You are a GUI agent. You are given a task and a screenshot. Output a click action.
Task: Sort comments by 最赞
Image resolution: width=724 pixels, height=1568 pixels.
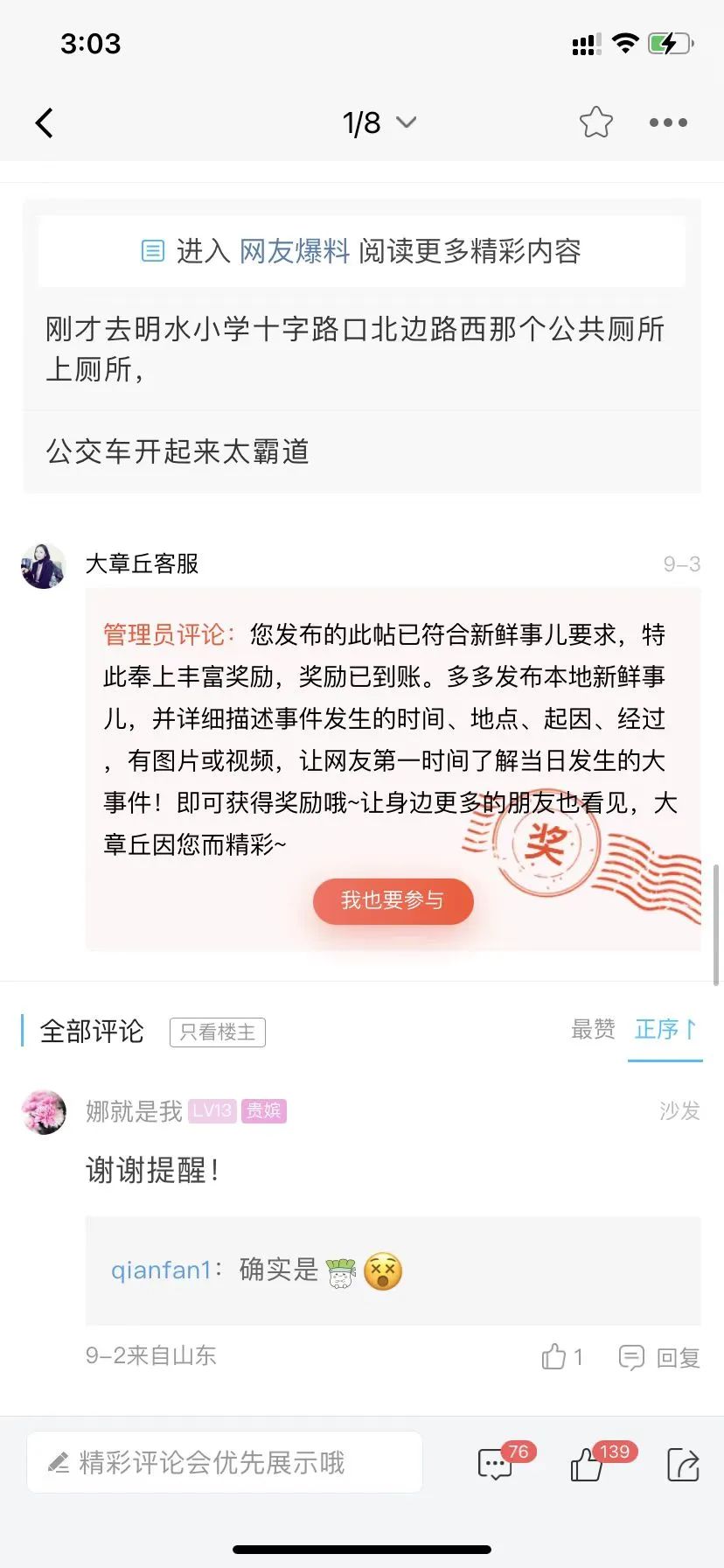point(593,1030)
